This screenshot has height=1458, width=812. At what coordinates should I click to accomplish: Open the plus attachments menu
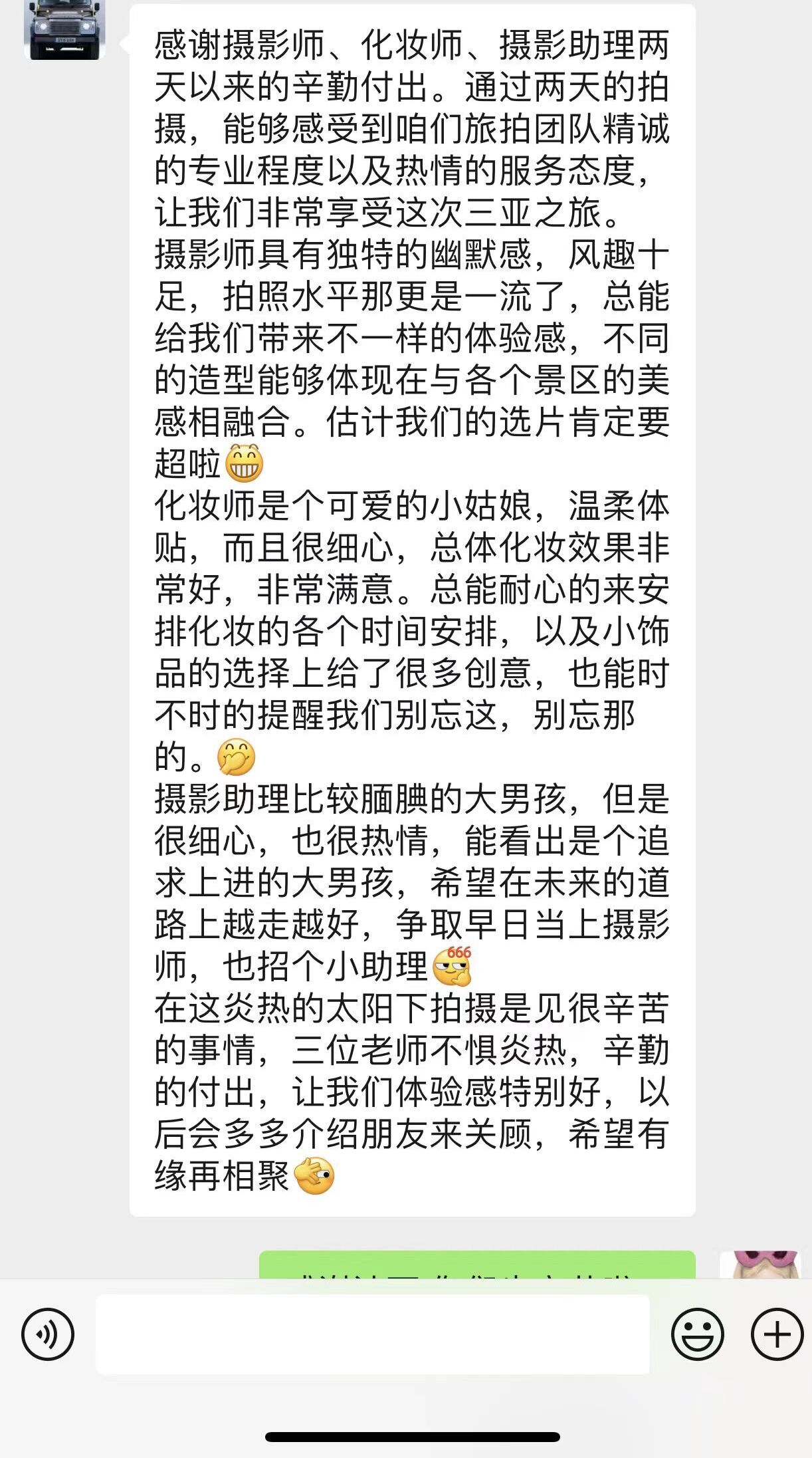pyautogui.click(x=777, y=1334)
